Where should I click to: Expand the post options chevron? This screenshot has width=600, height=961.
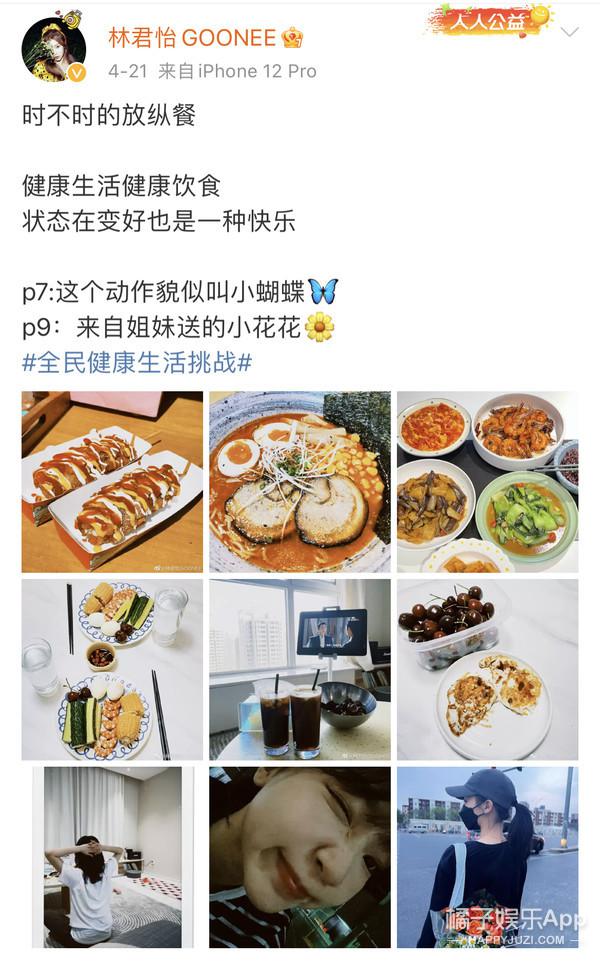pyautogui.click(x=569, y=32)
